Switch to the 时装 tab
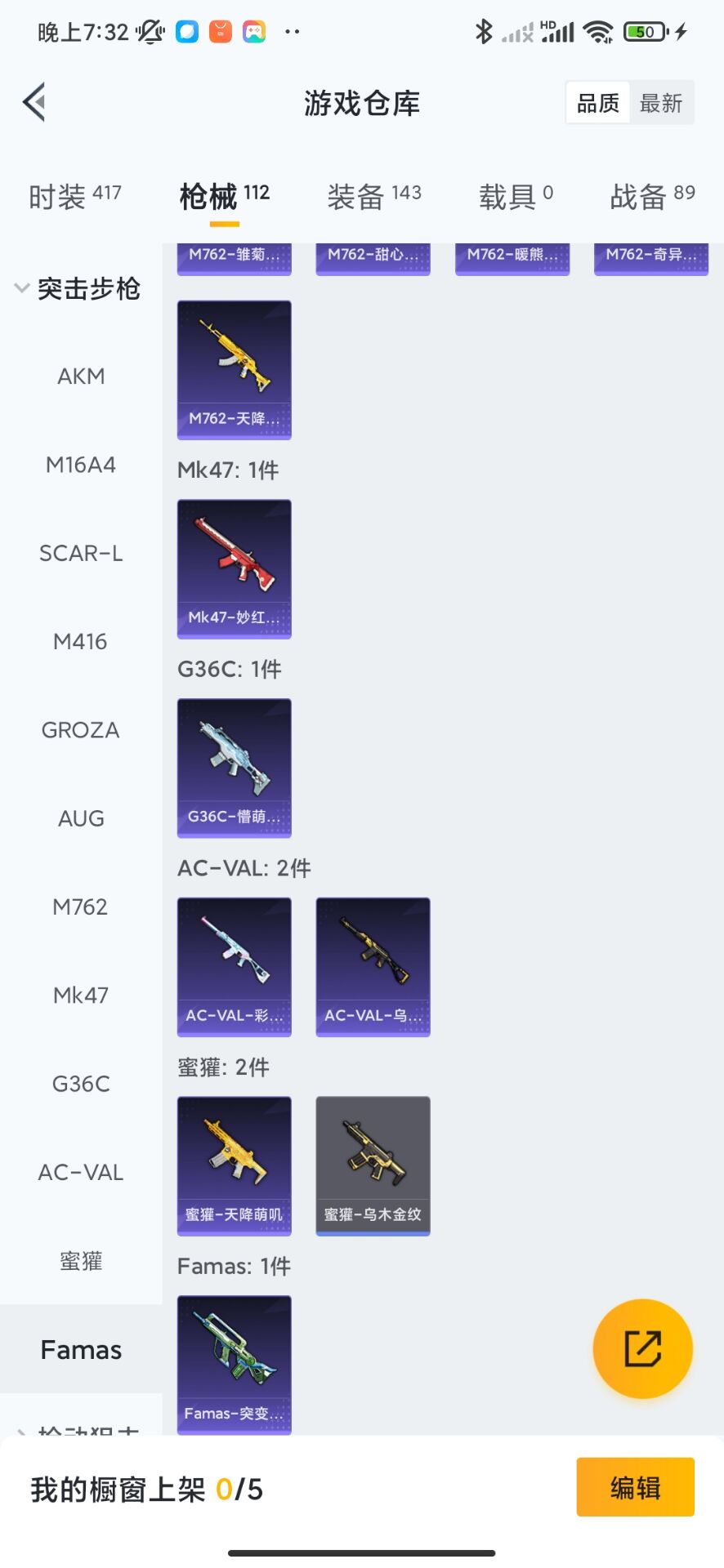Viewport: 724px width, 1568px height. pyautogui.click(x=74, y=196)
